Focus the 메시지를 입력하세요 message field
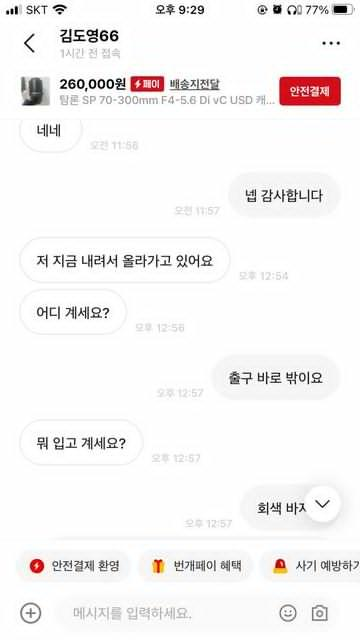 tap(163, 613)
